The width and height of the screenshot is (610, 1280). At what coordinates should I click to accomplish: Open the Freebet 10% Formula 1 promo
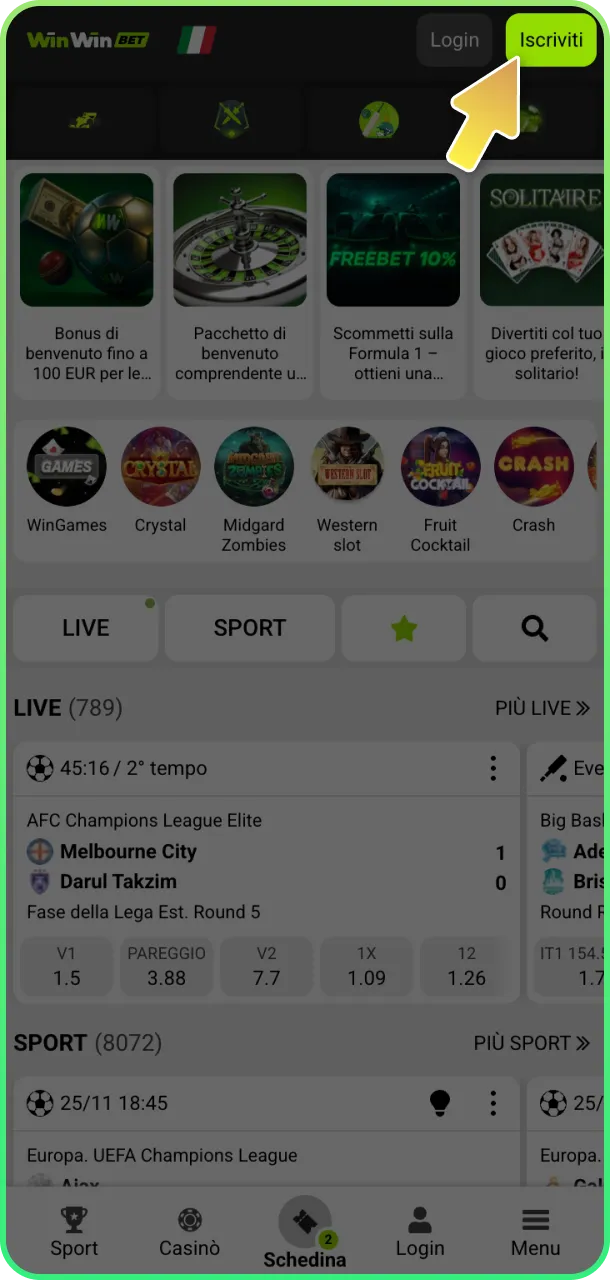(x=393, y=285)
